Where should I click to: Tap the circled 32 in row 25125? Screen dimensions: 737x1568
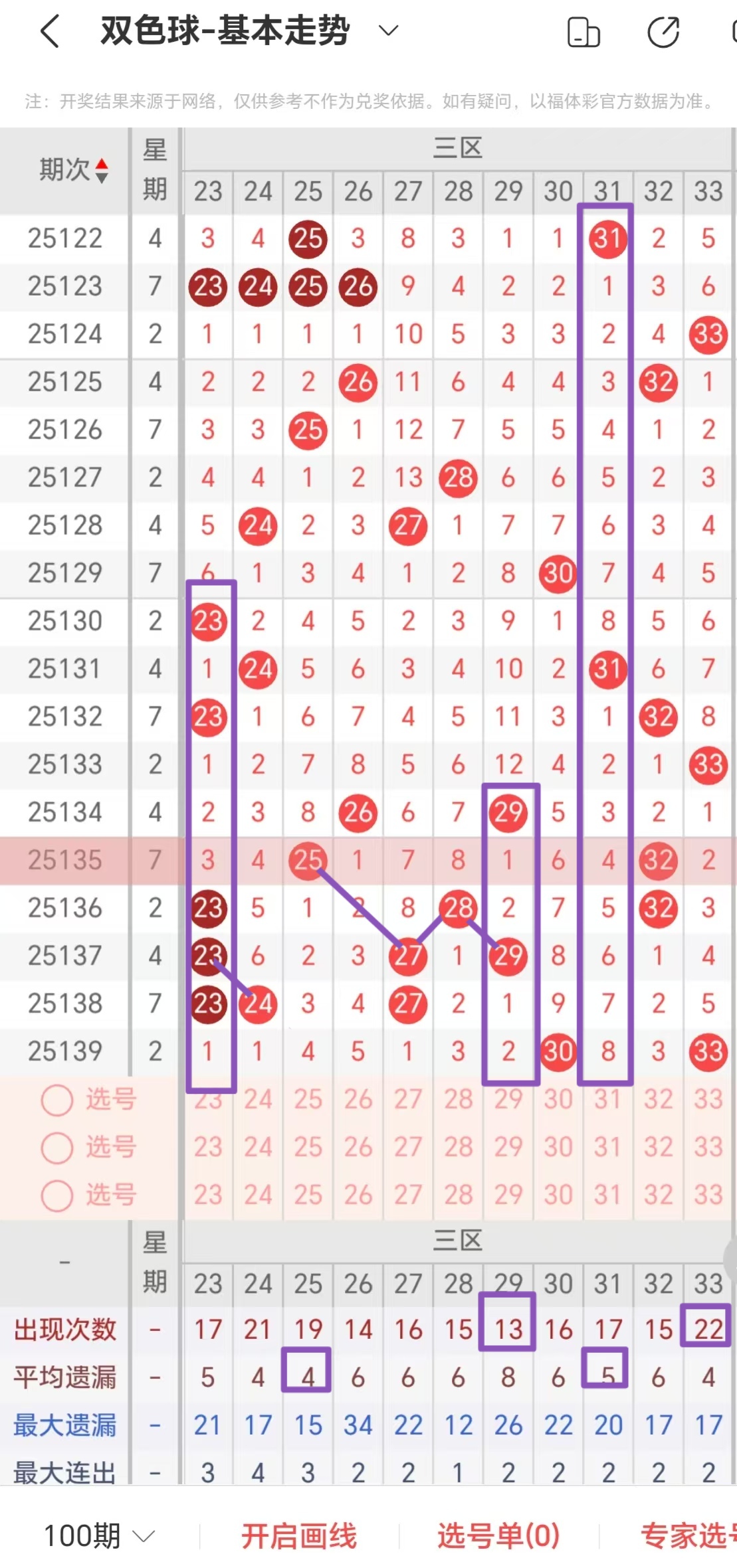[x=658, y=382]
